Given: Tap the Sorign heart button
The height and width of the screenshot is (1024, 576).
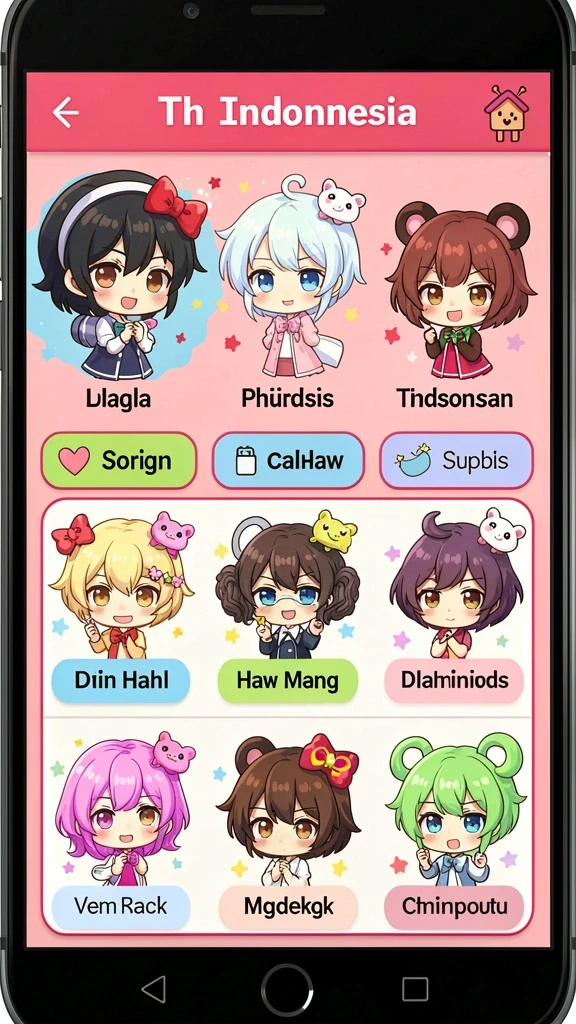Looking at the screenshot, I should (119, 460).
